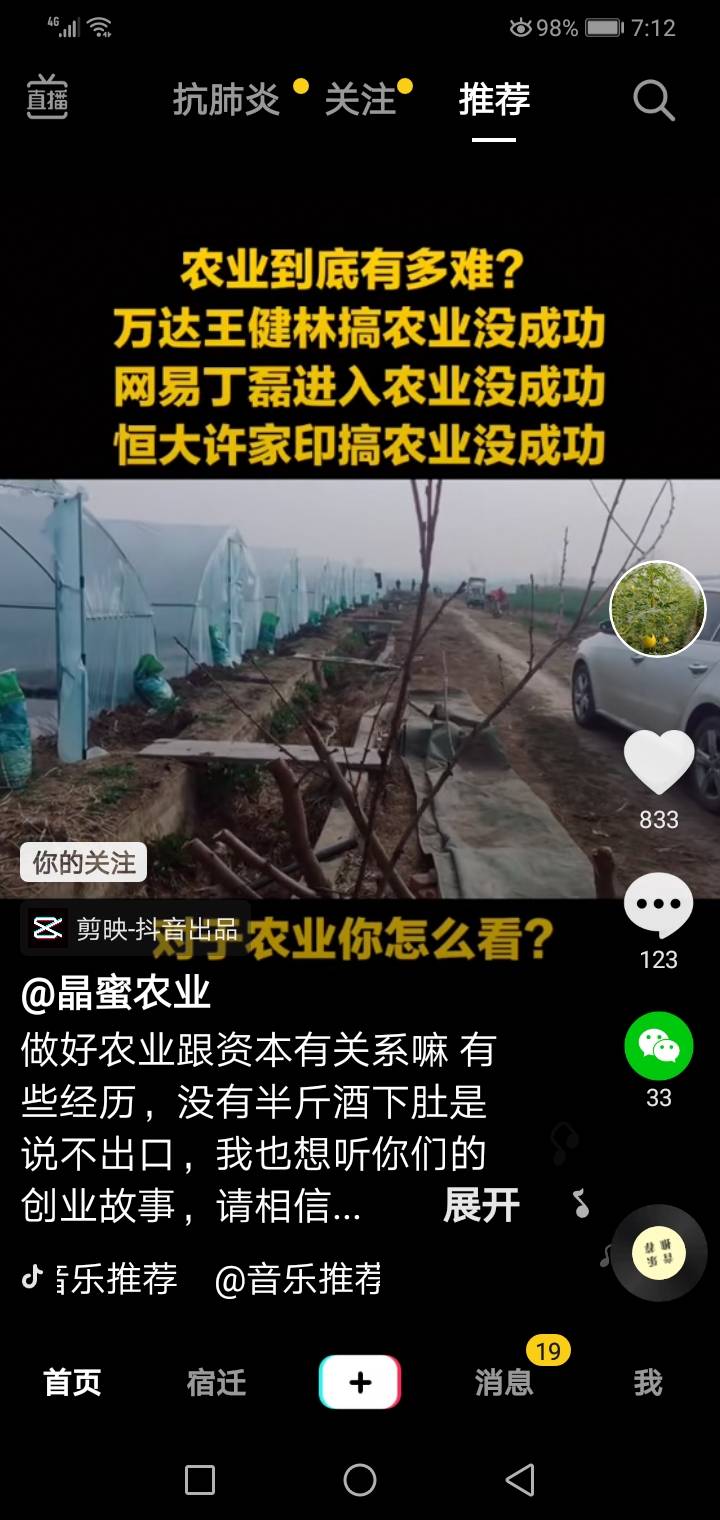The height and width of the screenshot is (1520, 720).
Task: Open the live stream icon
Action: click(47, 98)
